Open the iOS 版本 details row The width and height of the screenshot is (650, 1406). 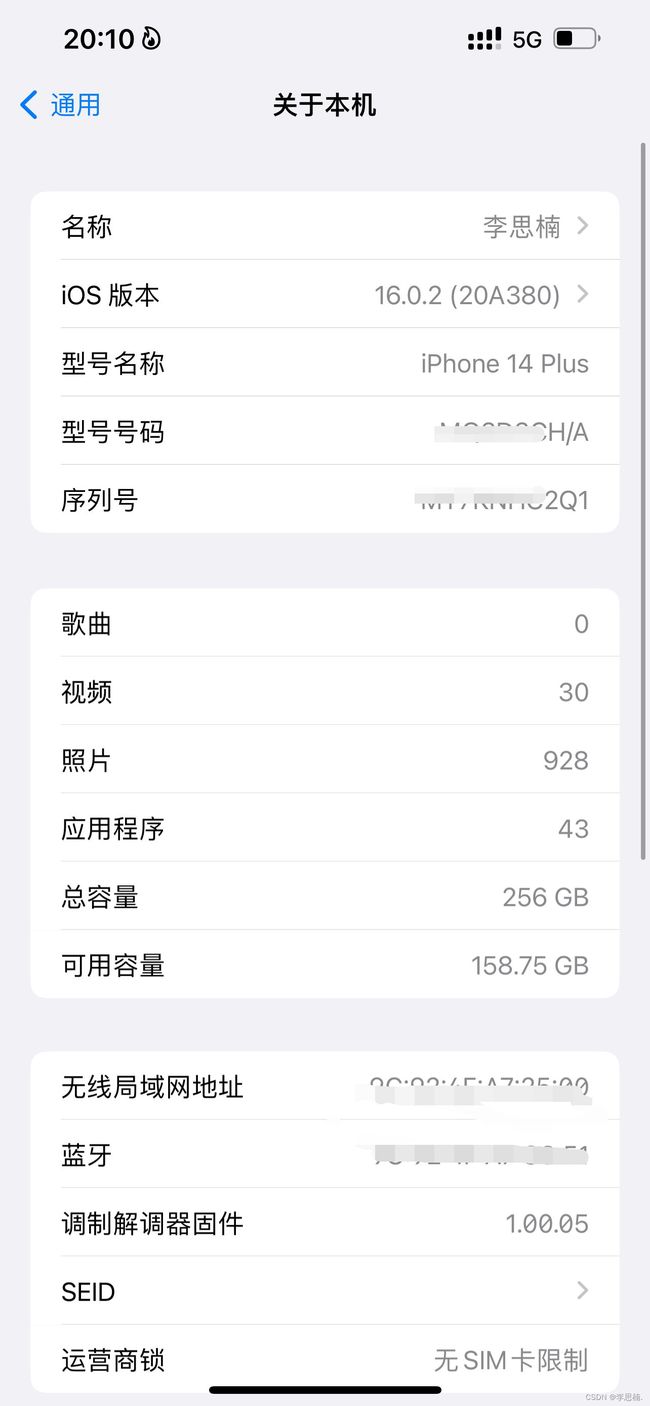(x=325, y=295)
